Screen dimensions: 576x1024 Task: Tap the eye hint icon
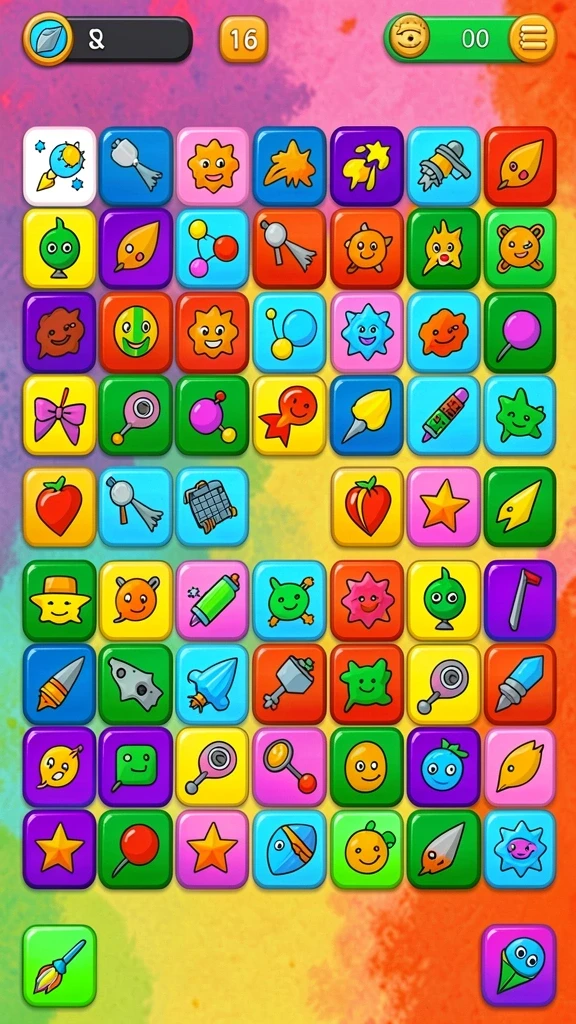410,37
